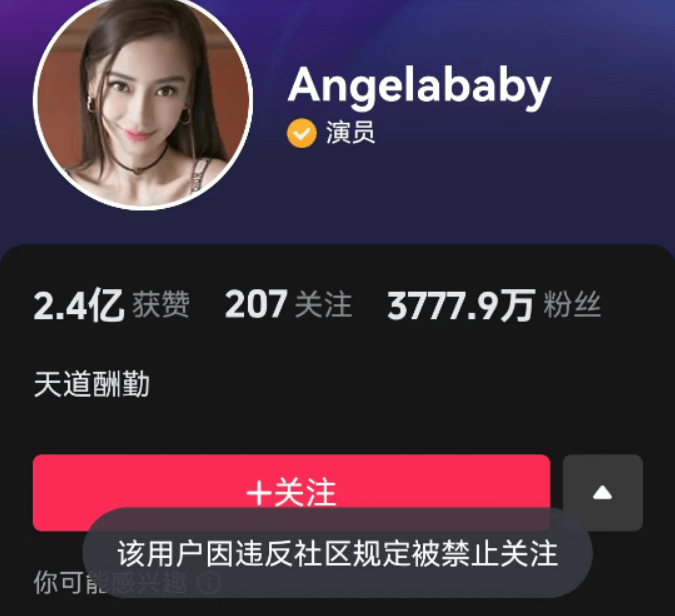Open the 207 关注 following list
675x616 pixels.
[288, 305]
